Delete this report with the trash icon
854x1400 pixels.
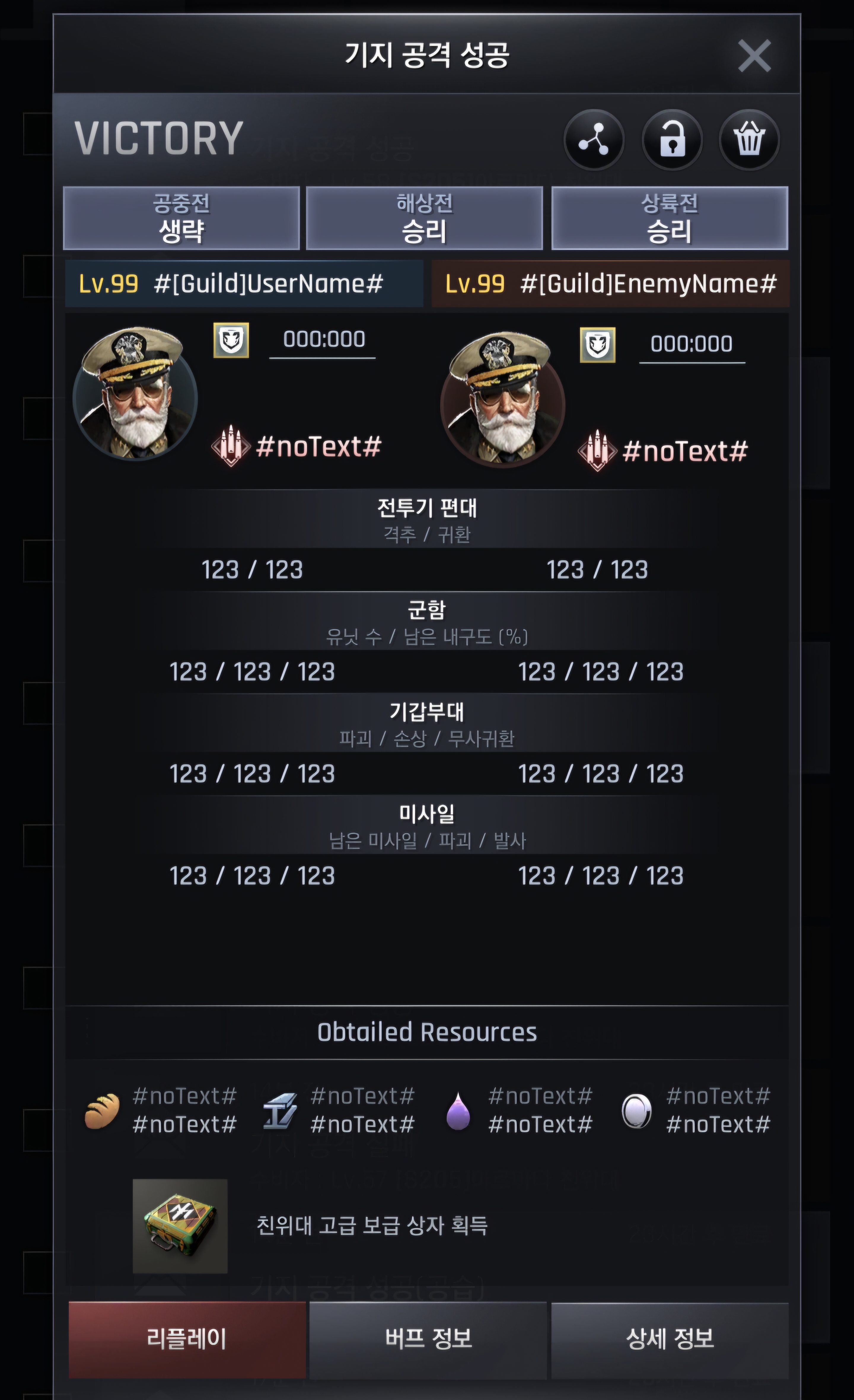point(749,140)
